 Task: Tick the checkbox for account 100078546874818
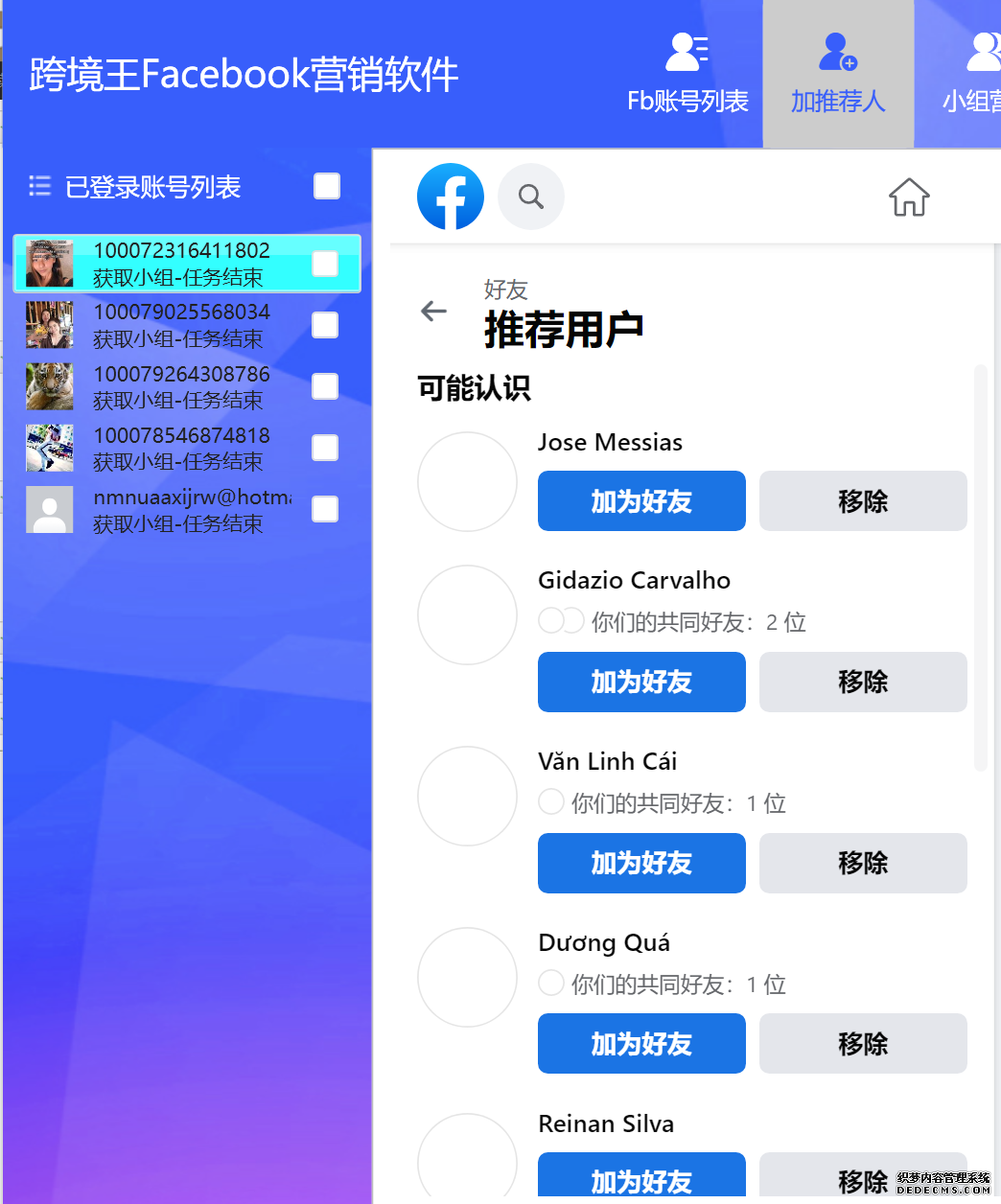tap(325, 448)
